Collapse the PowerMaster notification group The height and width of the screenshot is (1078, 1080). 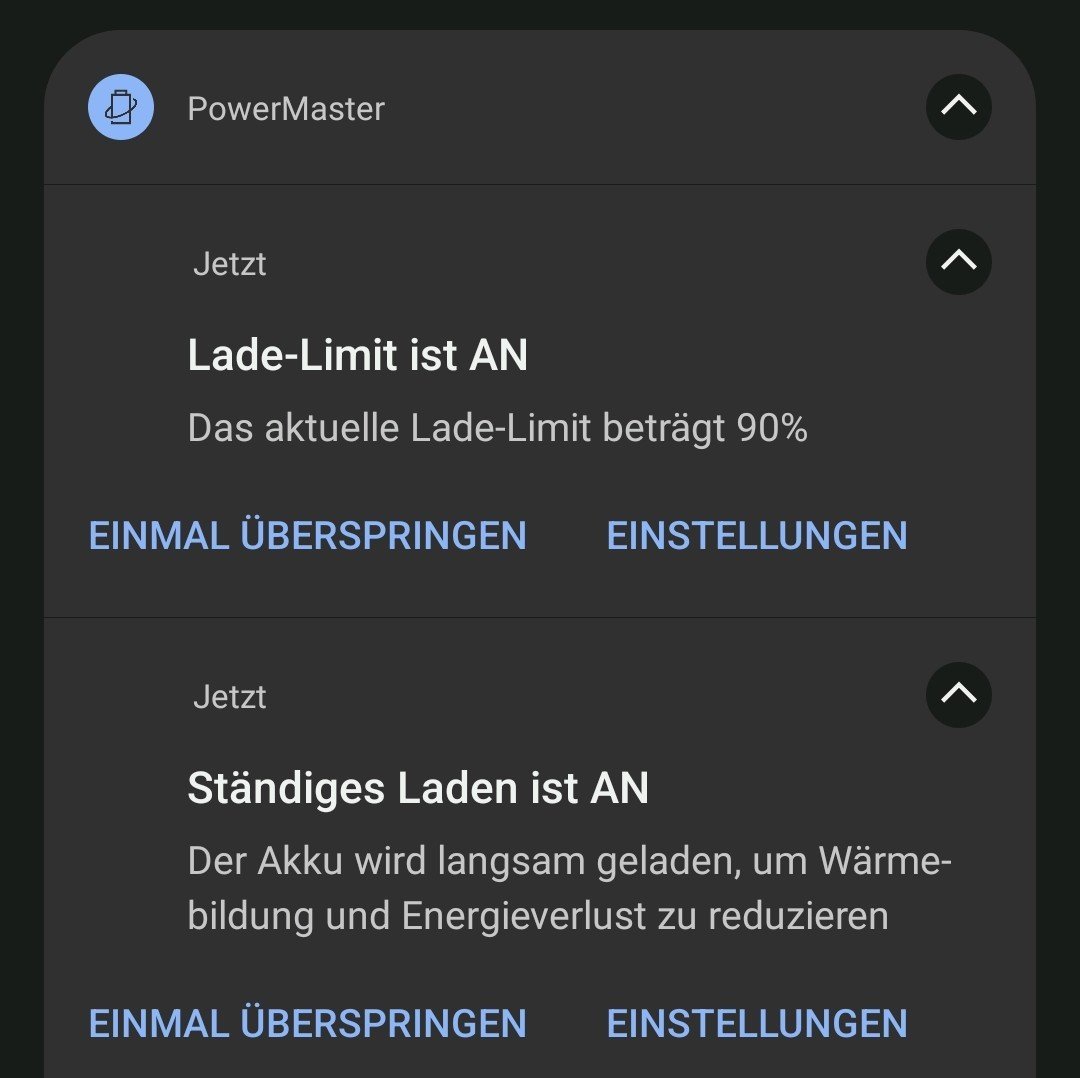point(958,106)
